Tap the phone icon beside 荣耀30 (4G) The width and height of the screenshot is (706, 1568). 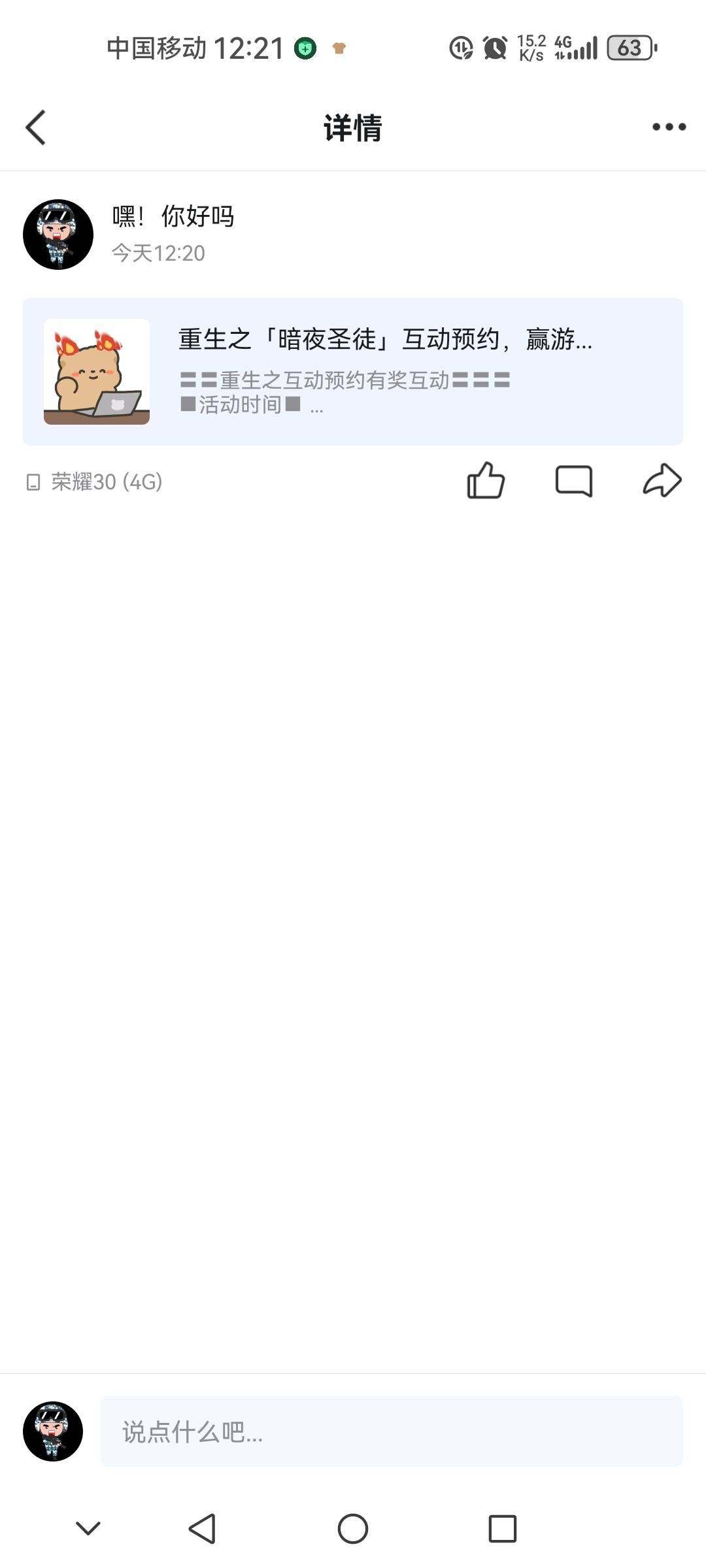32,482
